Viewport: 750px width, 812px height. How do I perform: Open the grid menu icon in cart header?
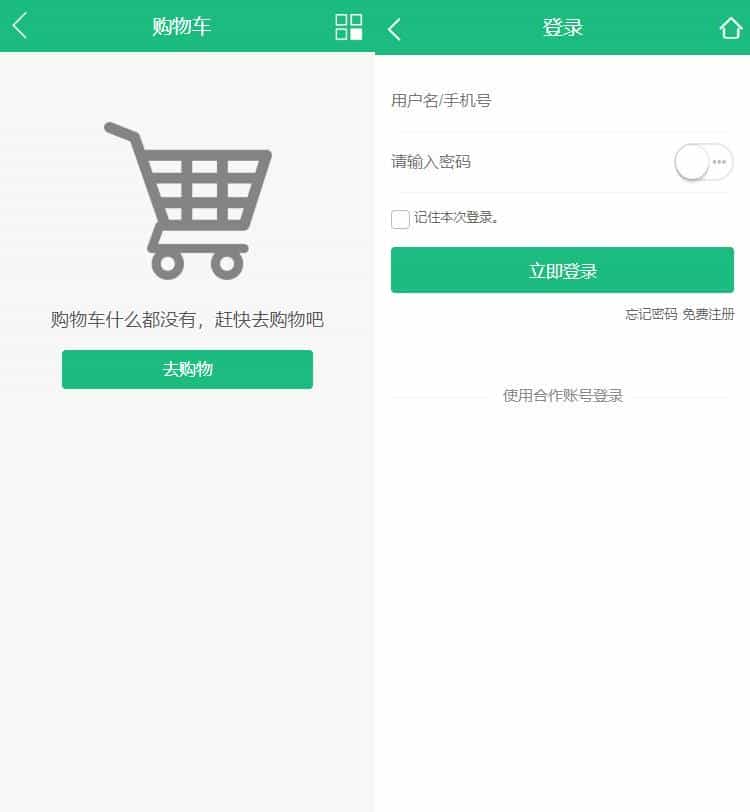348,27
